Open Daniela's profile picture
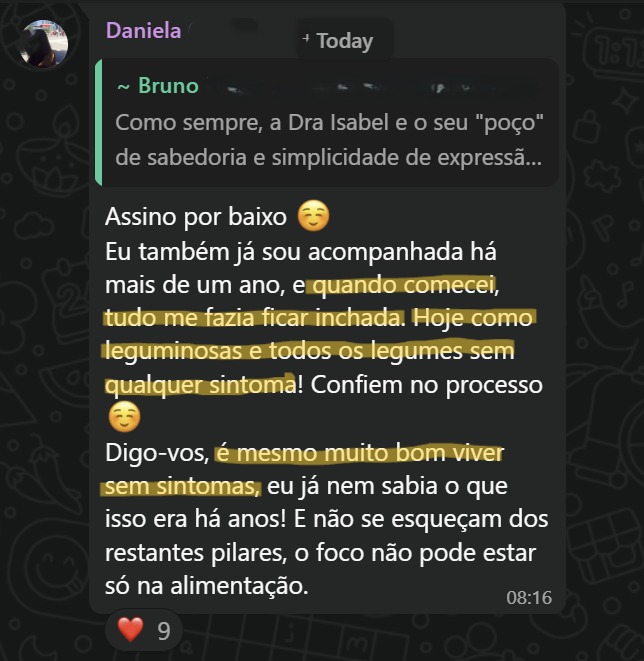 (43, 44)
